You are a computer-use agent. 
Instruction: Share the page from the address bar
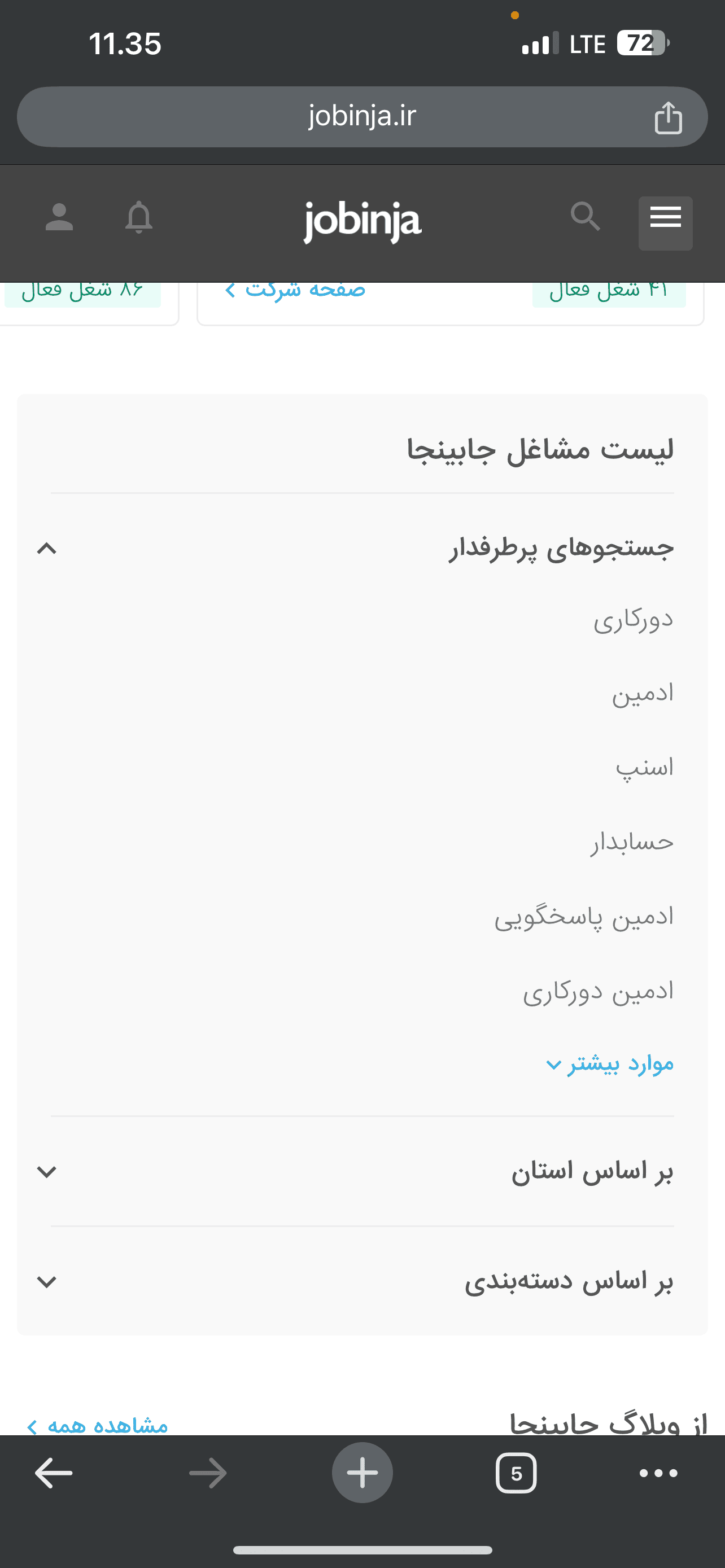668,117
